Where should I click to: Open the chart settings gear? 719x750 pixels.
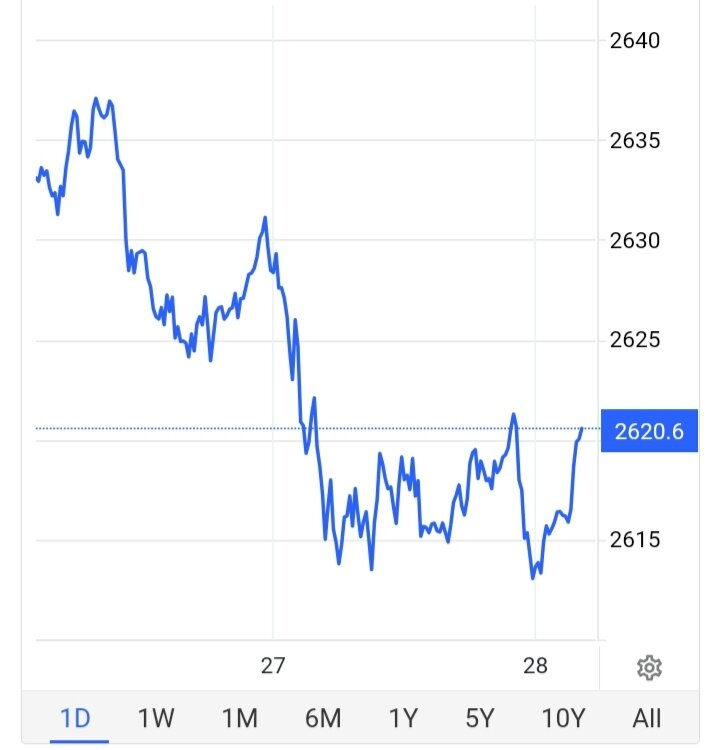click(649, 667)
